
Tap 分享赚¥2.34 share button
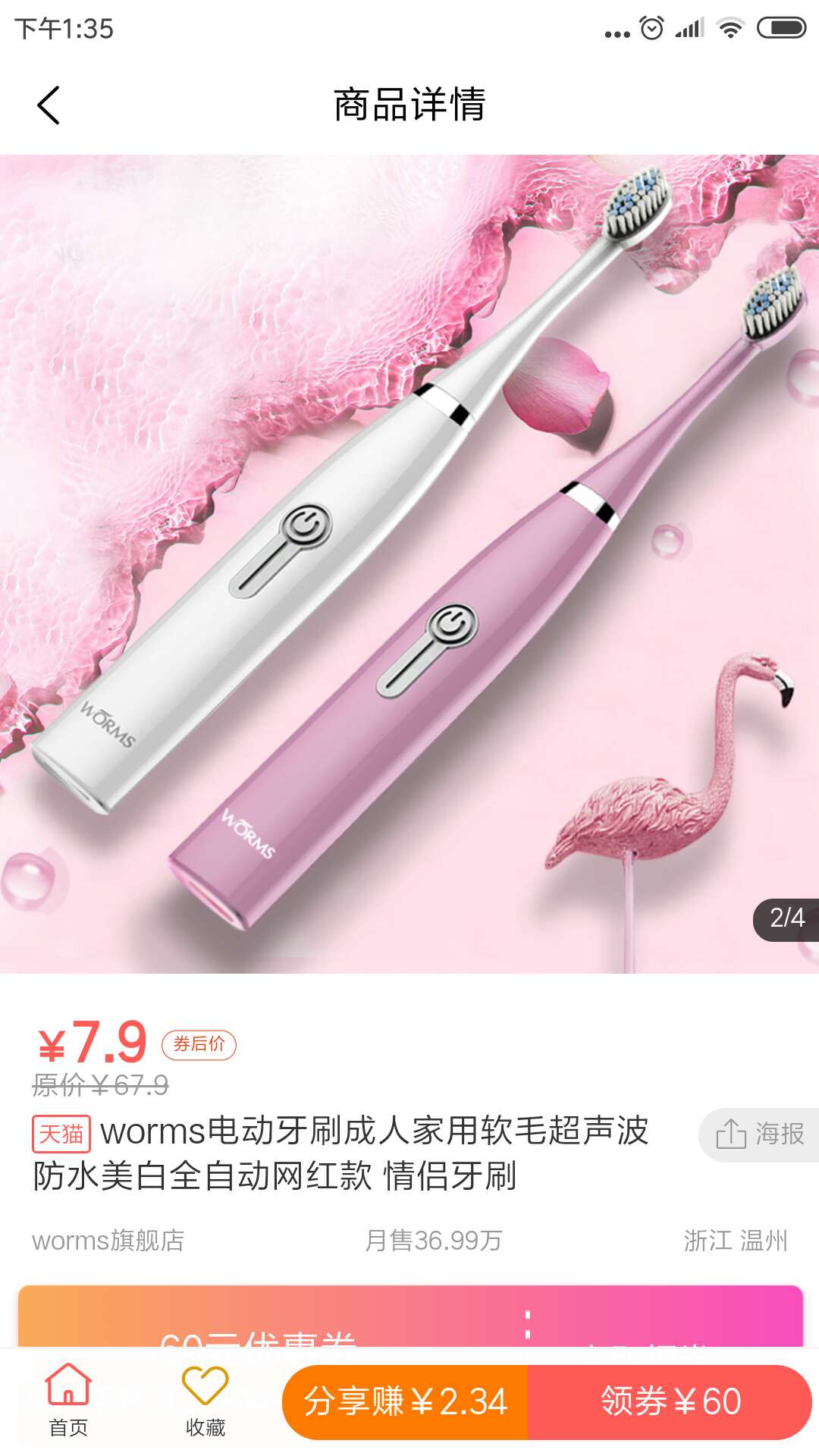point(405,1401)
